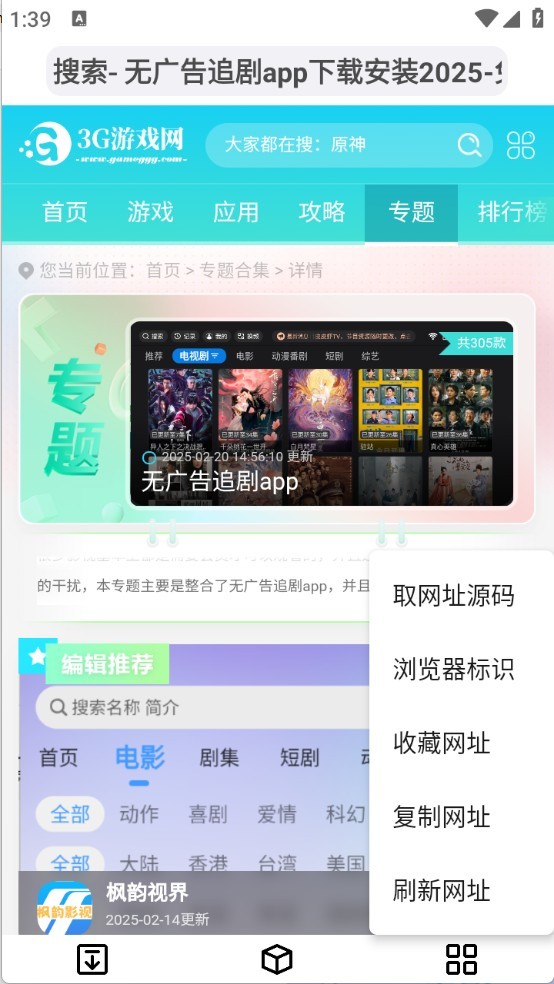Open the 专题合集 breadcrumb link
Screen dimensions: 554x984
tap(235, 270)
